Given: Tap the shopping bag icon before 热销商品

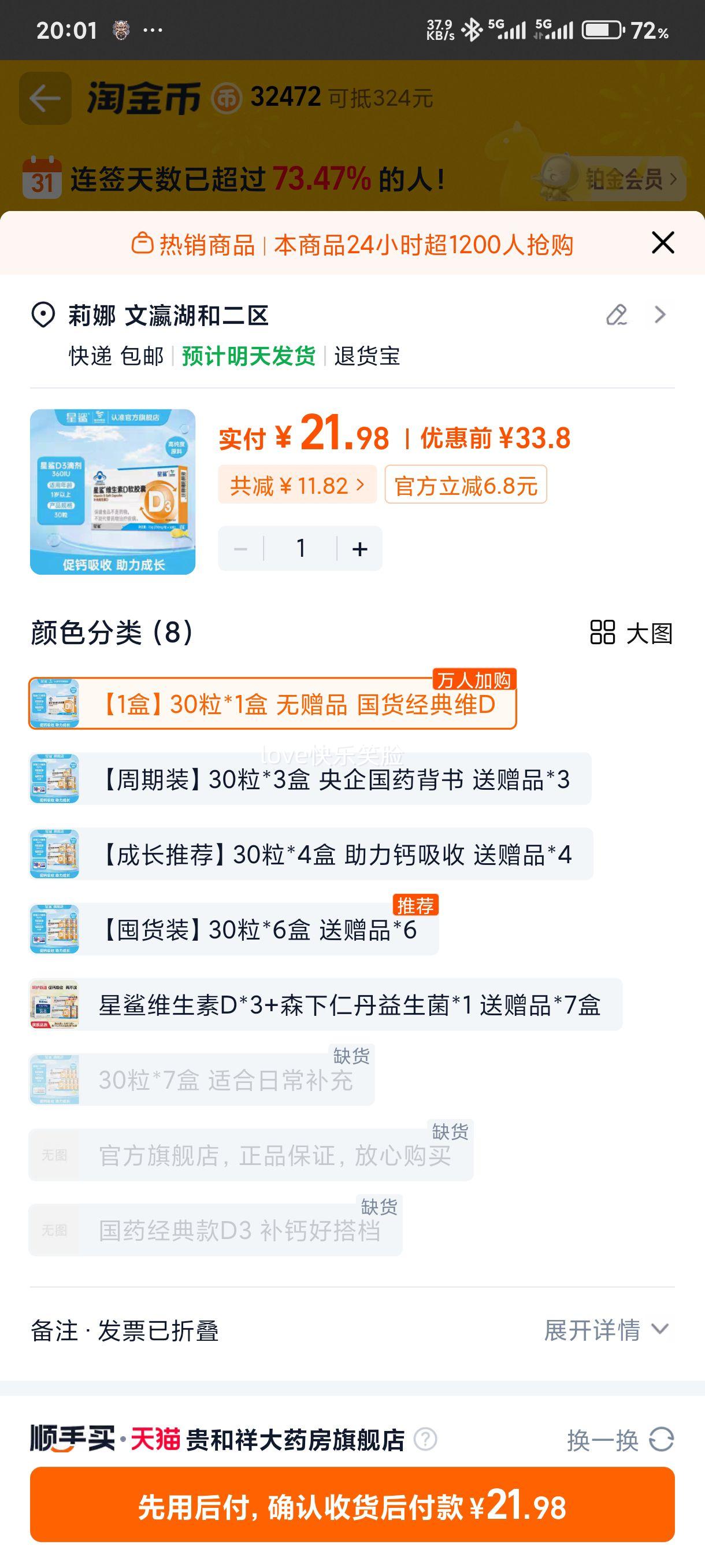Looking at the screenshot, I should pyautogui.click(x=143, y=242).
